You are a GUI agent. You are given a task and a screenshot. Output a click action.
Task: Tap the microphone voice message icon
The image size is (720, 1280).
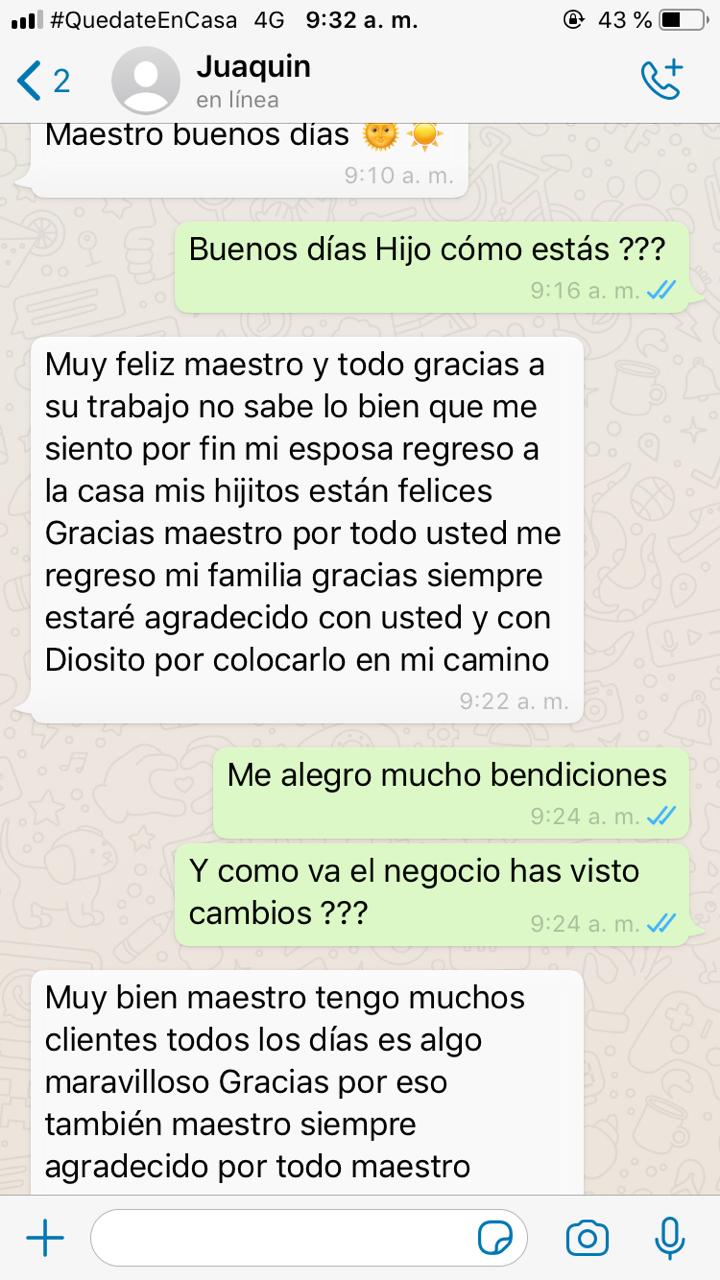click(669, 1238)
